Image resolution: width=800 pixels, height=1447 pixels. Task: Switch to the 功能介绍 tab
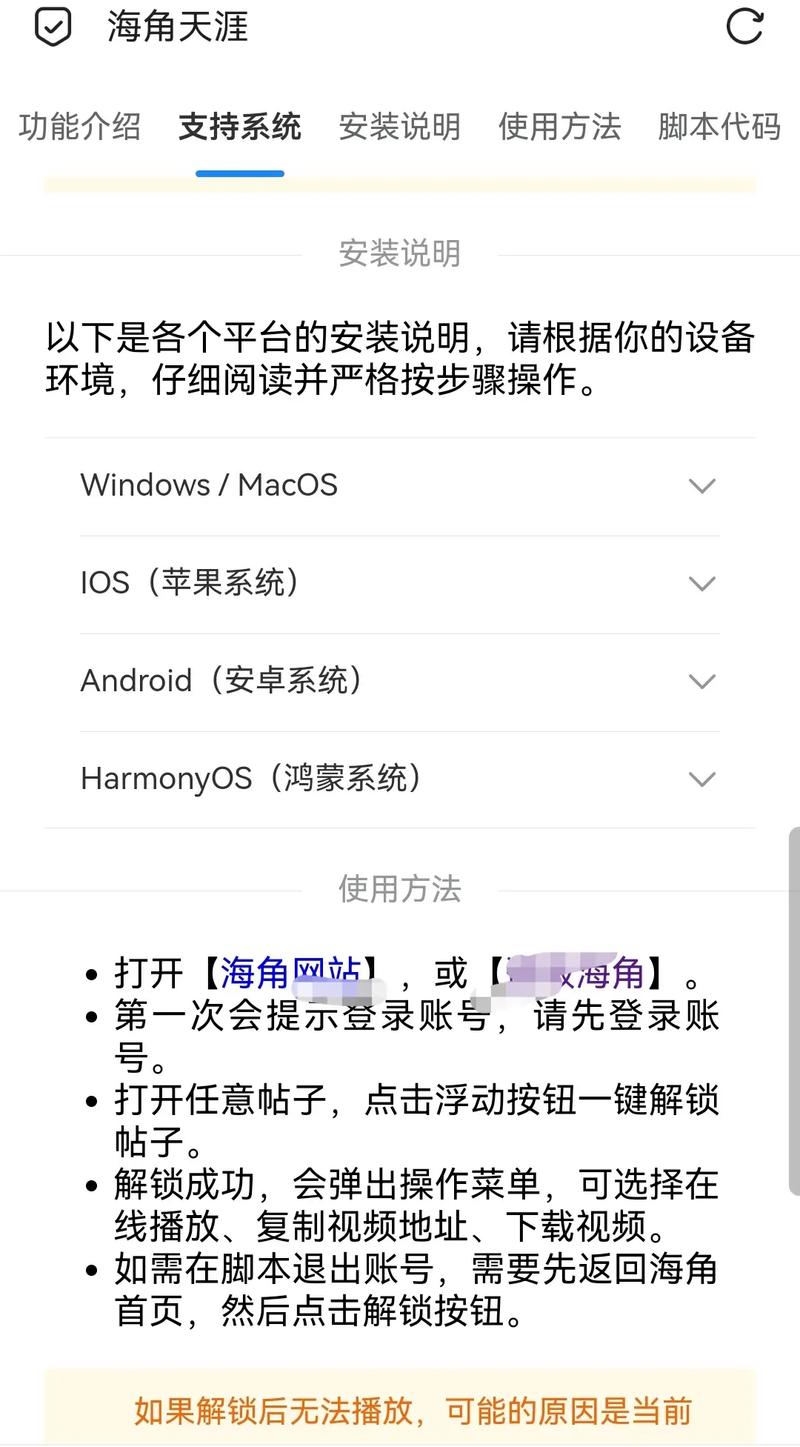click(x=80, y=127)
